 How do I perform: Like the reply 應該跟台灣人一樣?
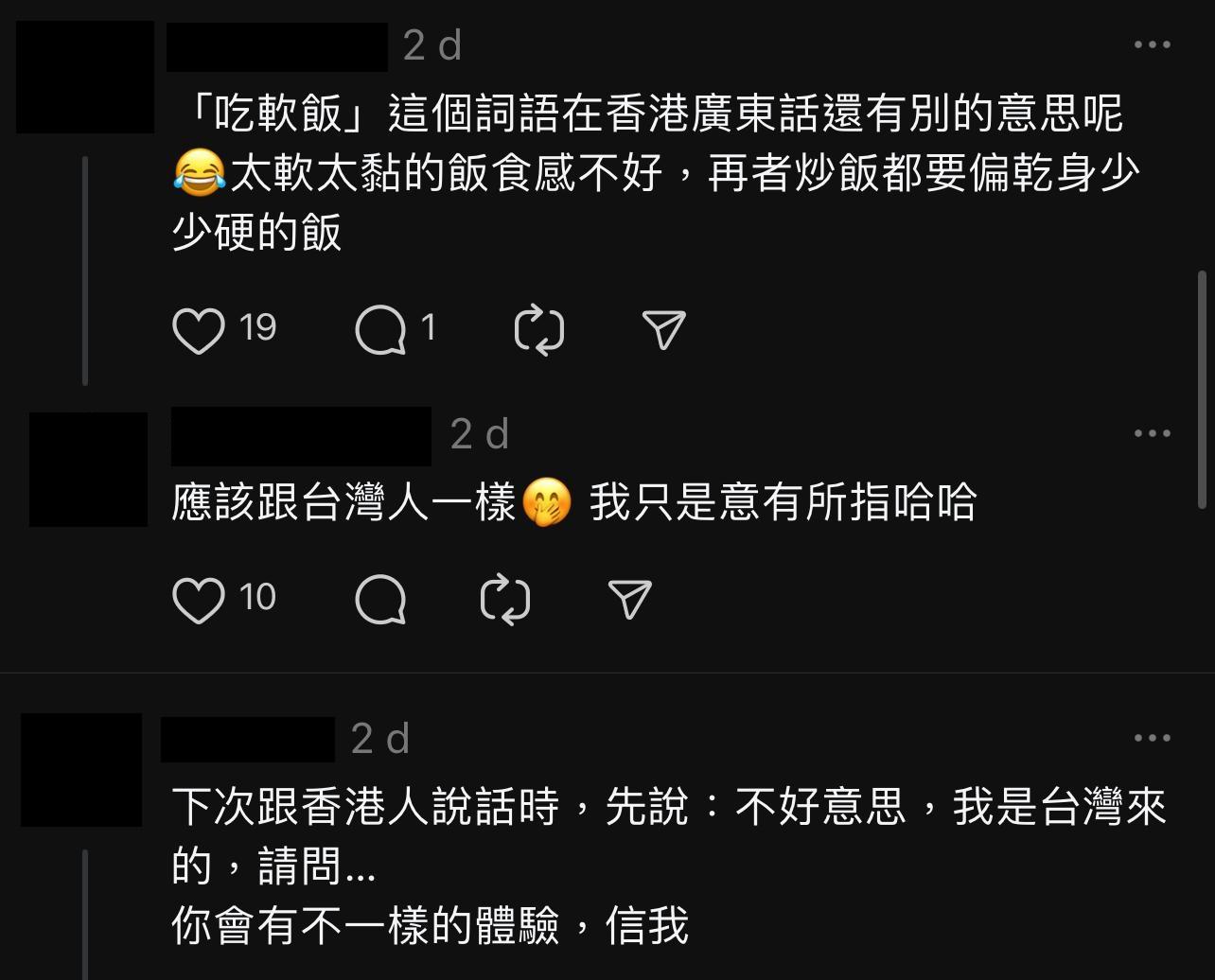[199, 600]
